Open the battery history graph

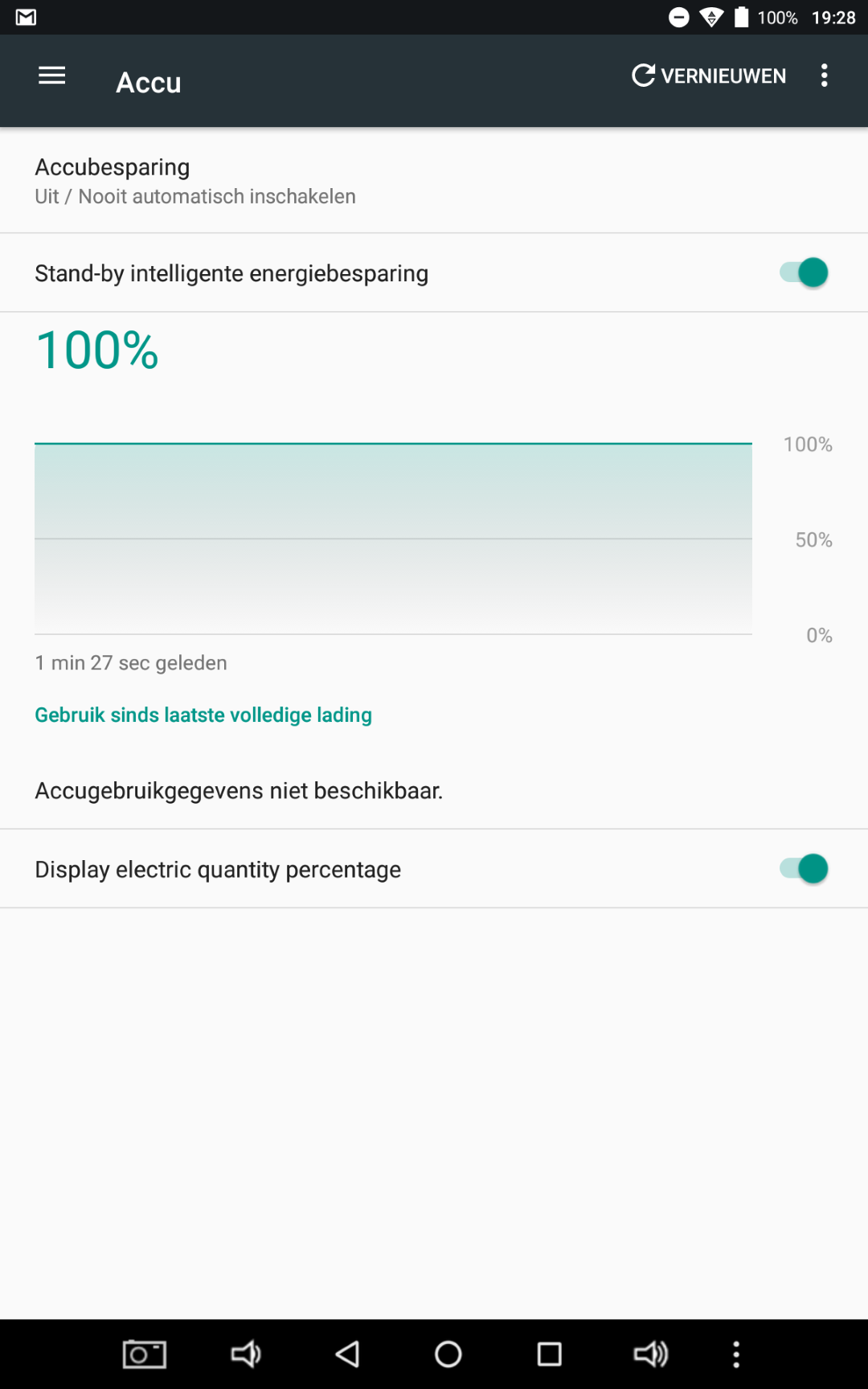(393, 539)
